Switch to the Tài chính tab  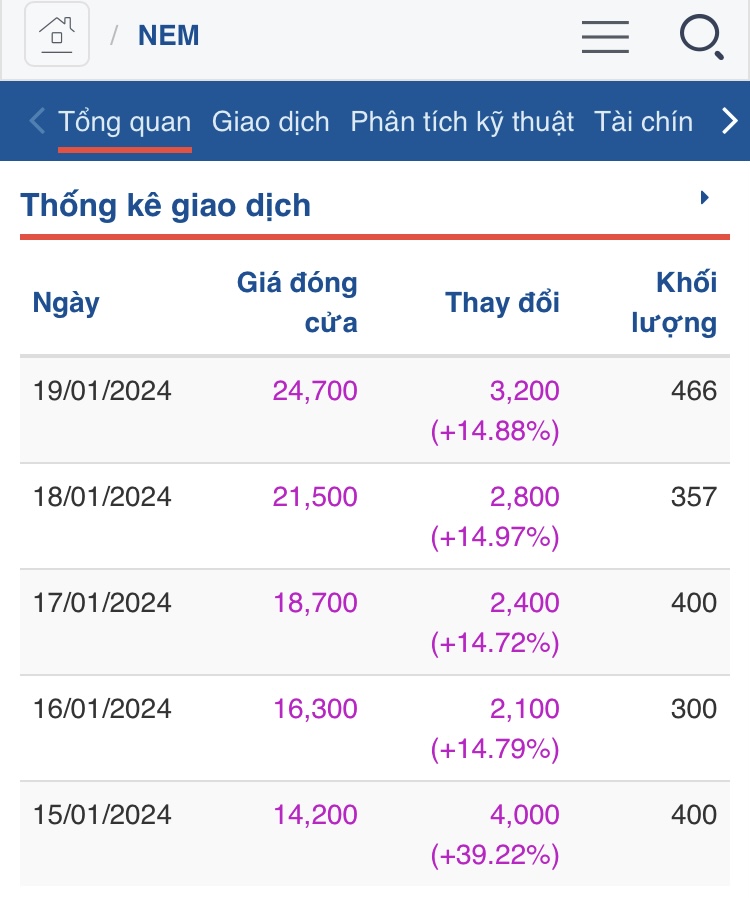point(643,122)
